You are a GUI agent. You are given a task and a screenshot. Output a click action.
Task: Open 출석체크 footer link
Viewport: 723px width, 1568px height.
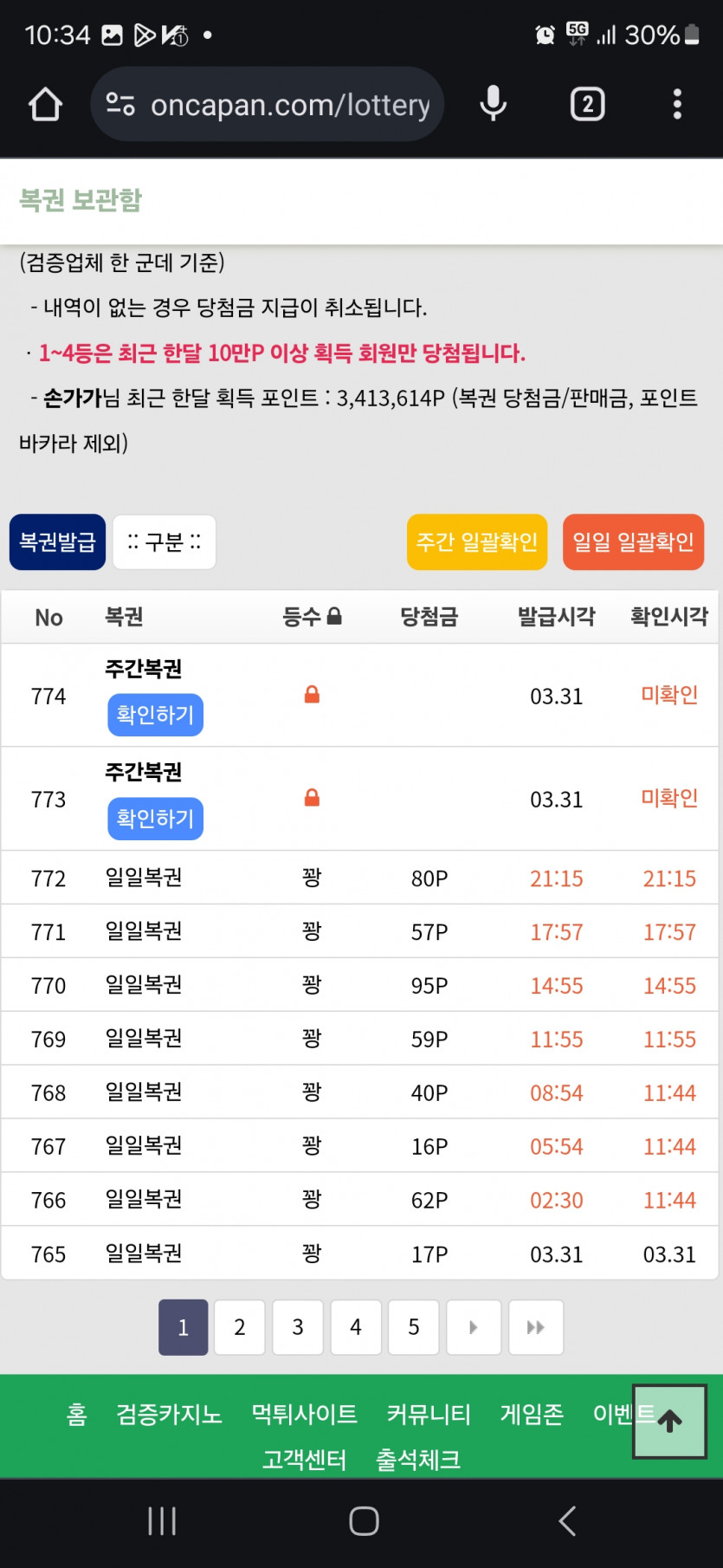(x=418, y=1460)
